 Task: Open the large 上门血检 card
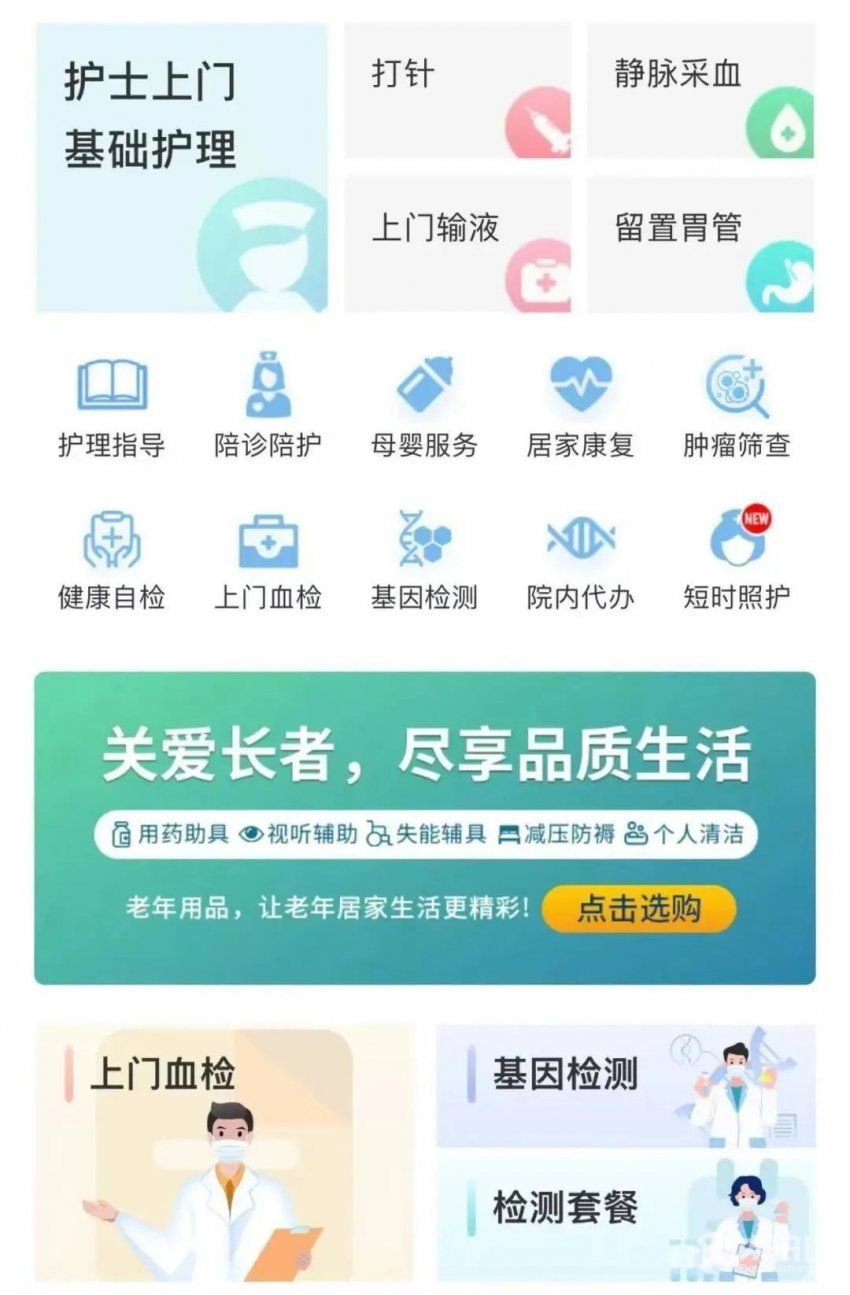tap(224, 1152)
